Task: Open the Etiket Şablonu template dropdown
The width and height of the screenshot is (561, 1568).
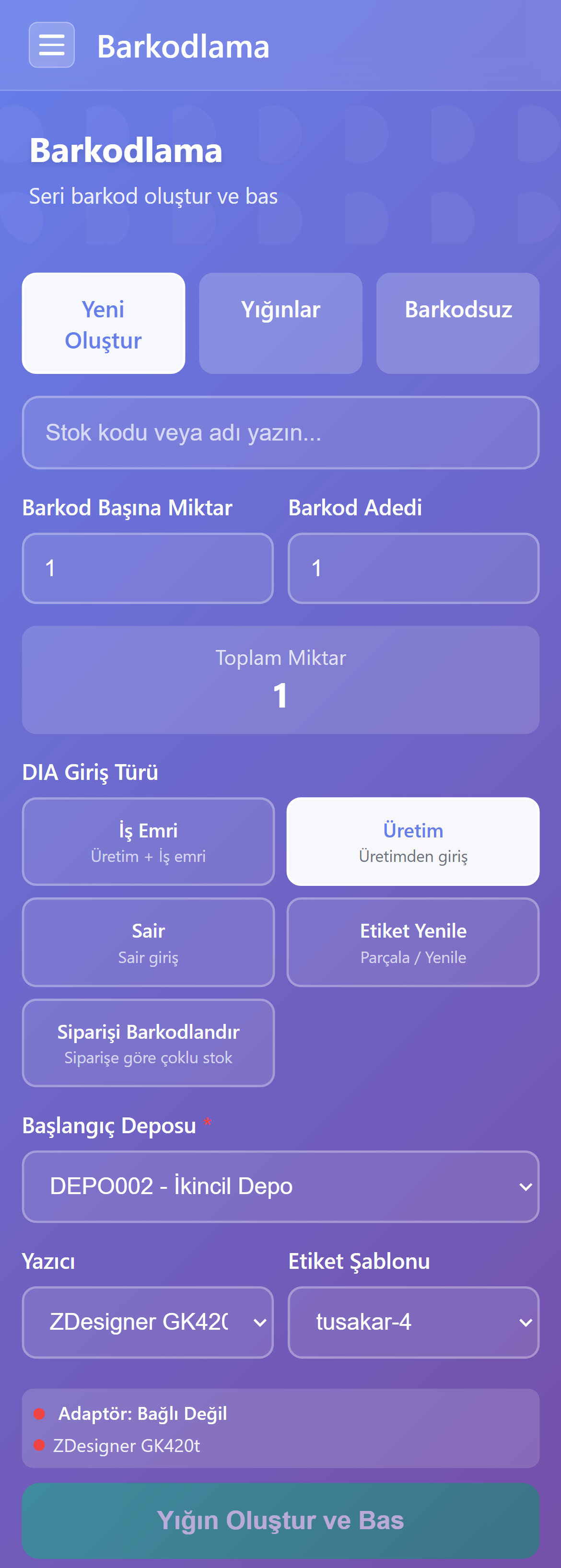Action: pyautogui.click(x=413, y=1322)
